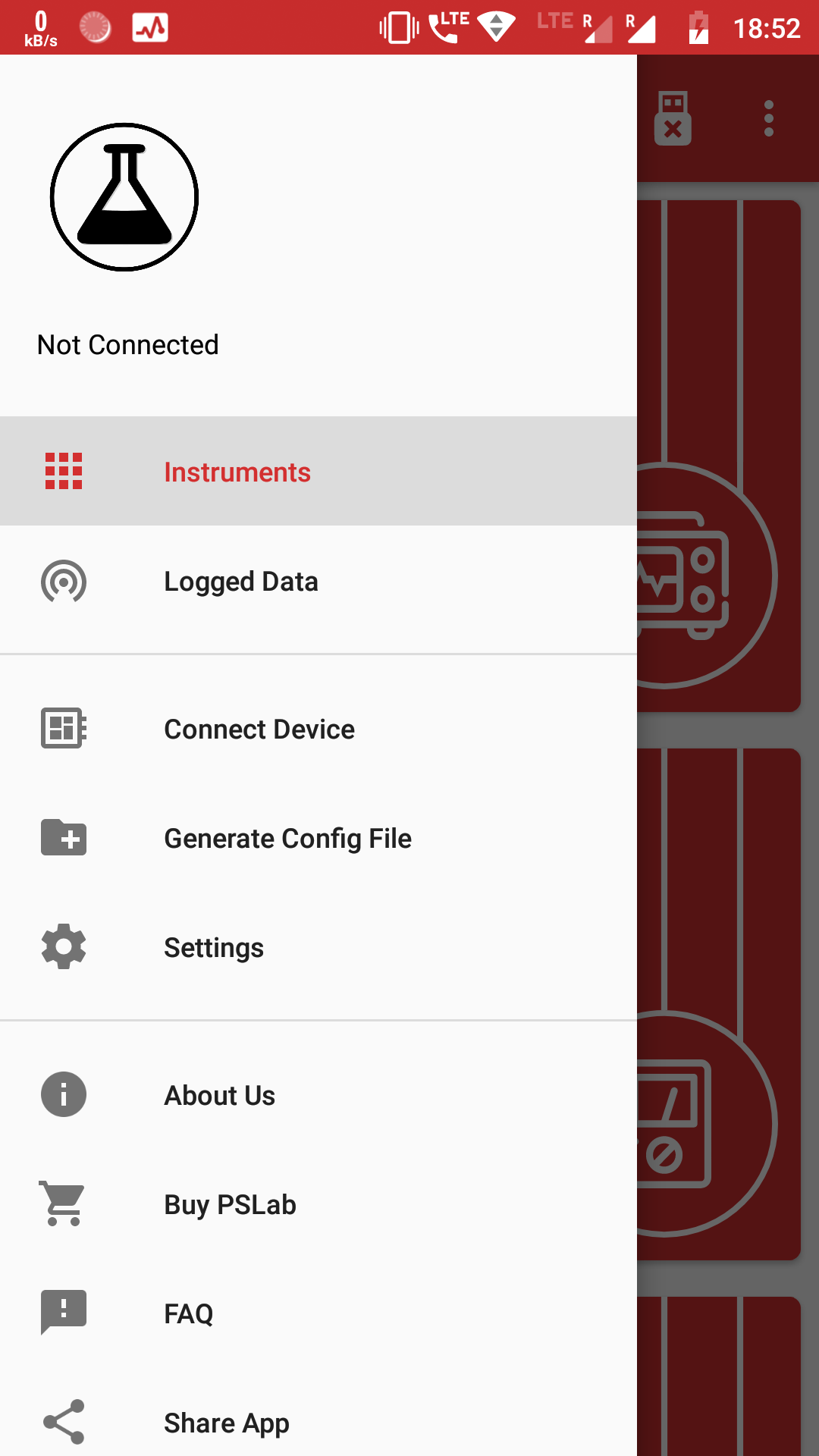The width and height of the screenshot is (819, 1456).
Task: Select the Instruments menu entry
Action: [237, 471]
